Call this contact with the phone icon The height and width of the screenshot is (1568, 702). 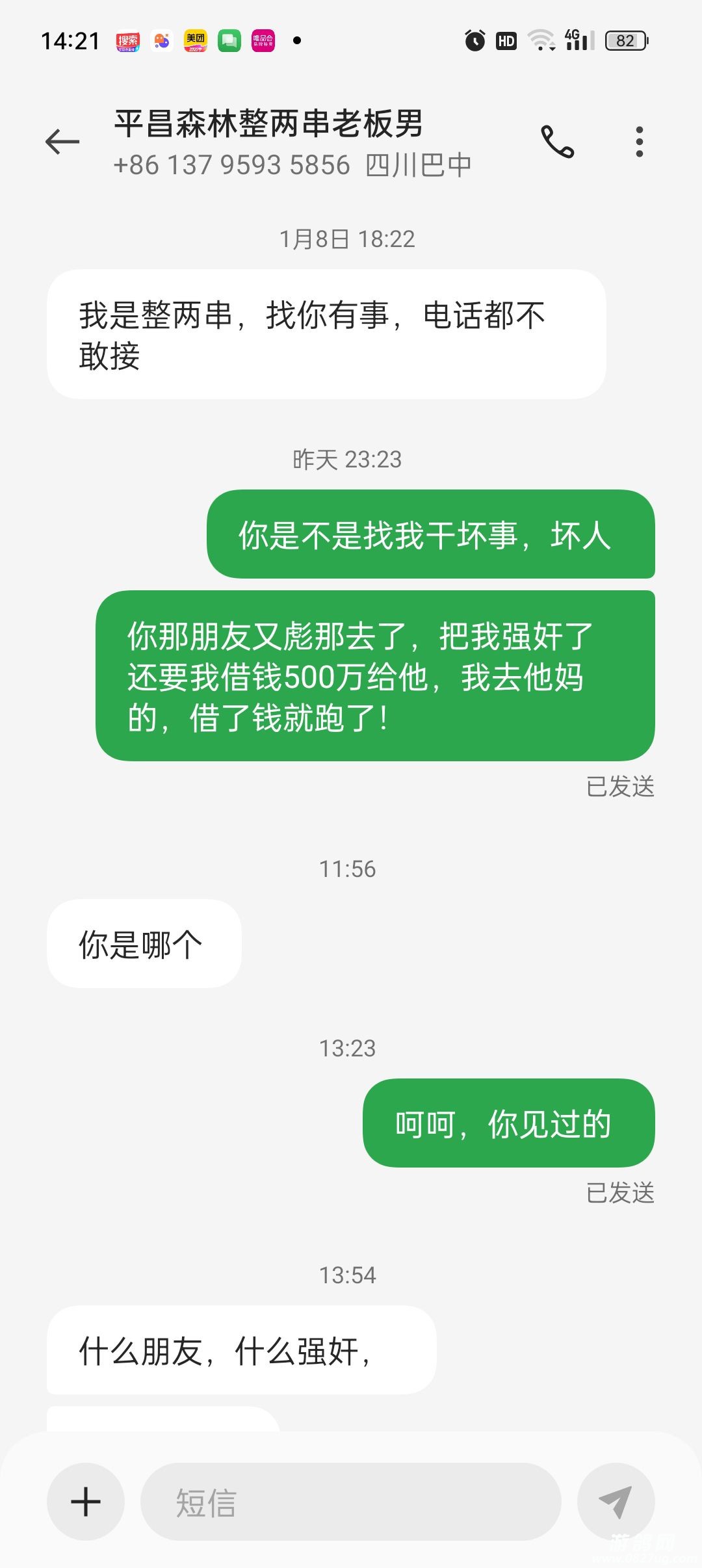click(x=558, y=142)
